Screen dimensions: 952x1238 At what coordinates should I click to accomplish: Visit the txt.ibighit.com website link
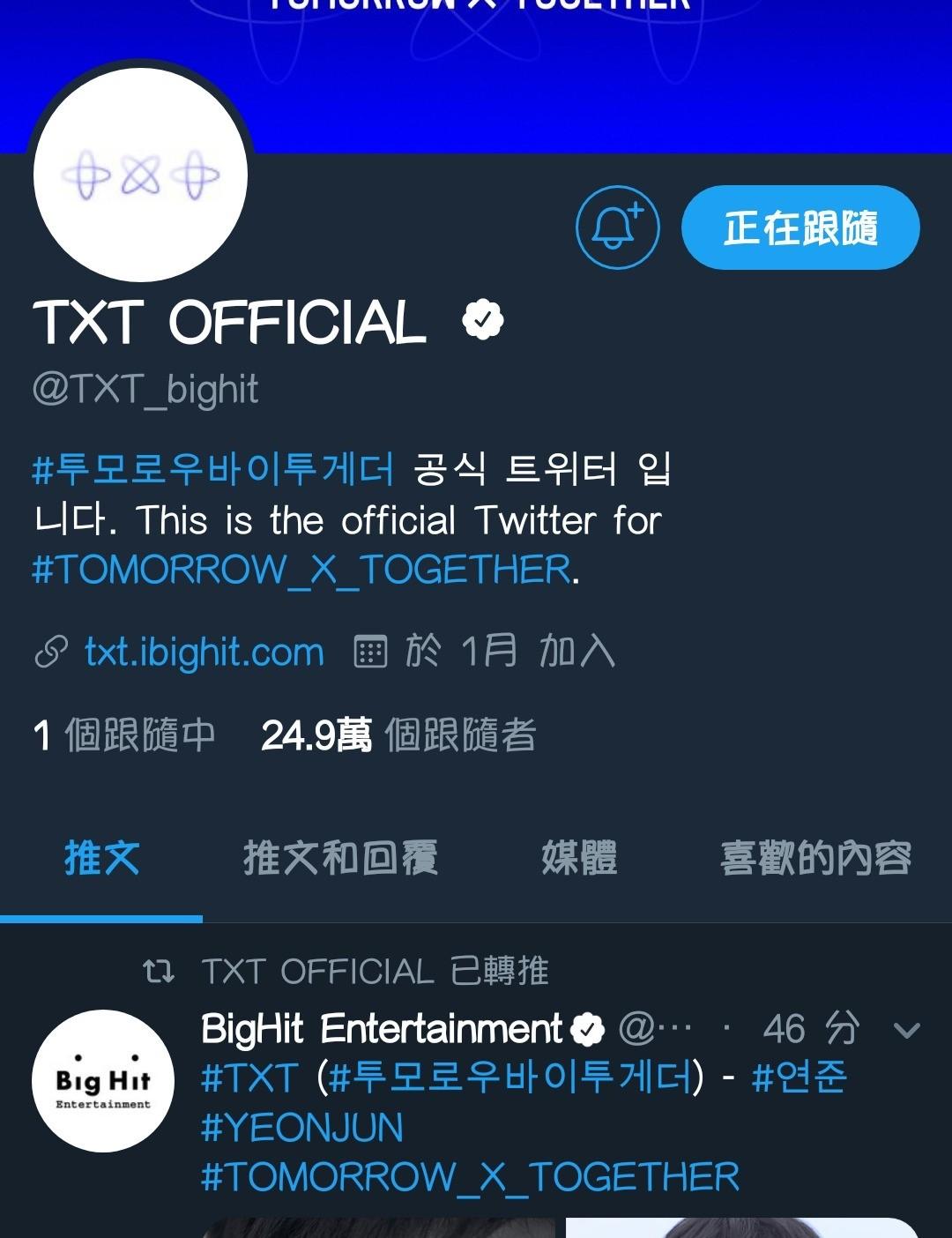tap(204, 653)
